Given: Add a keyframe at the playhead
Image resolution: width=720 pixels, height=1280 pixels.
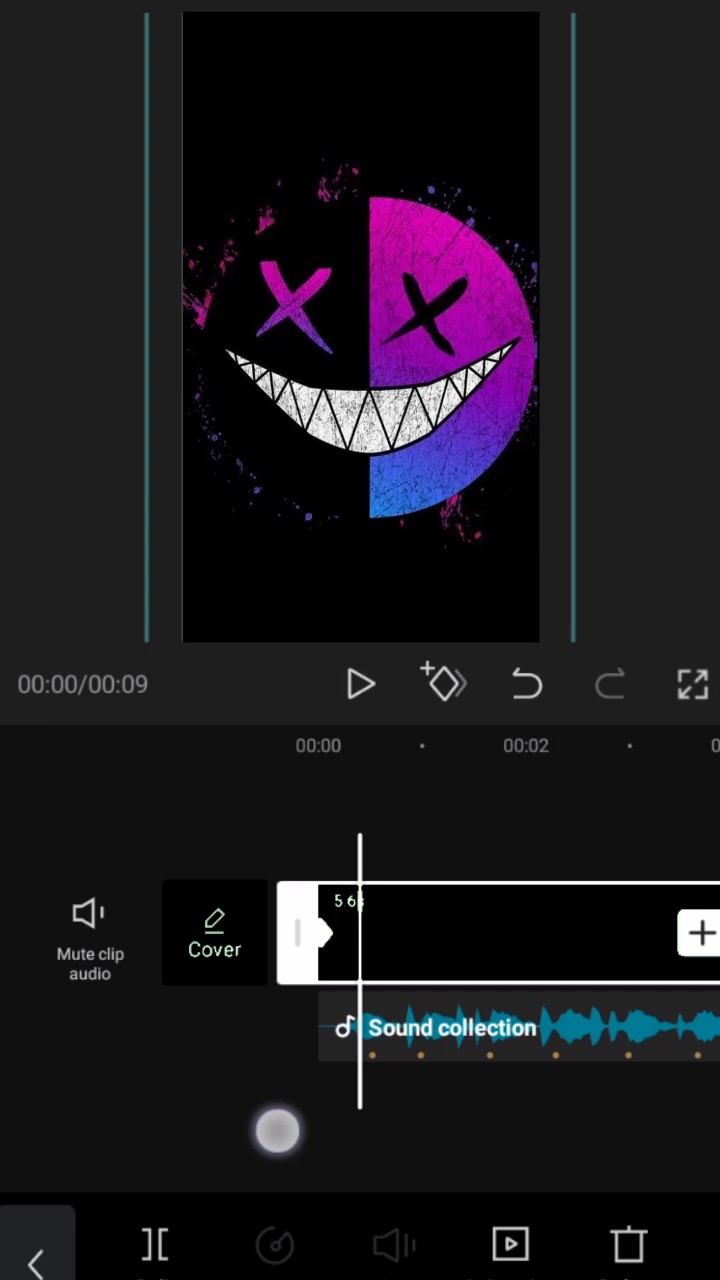Looking at the screenshot, I should click(x=444, y=684).
